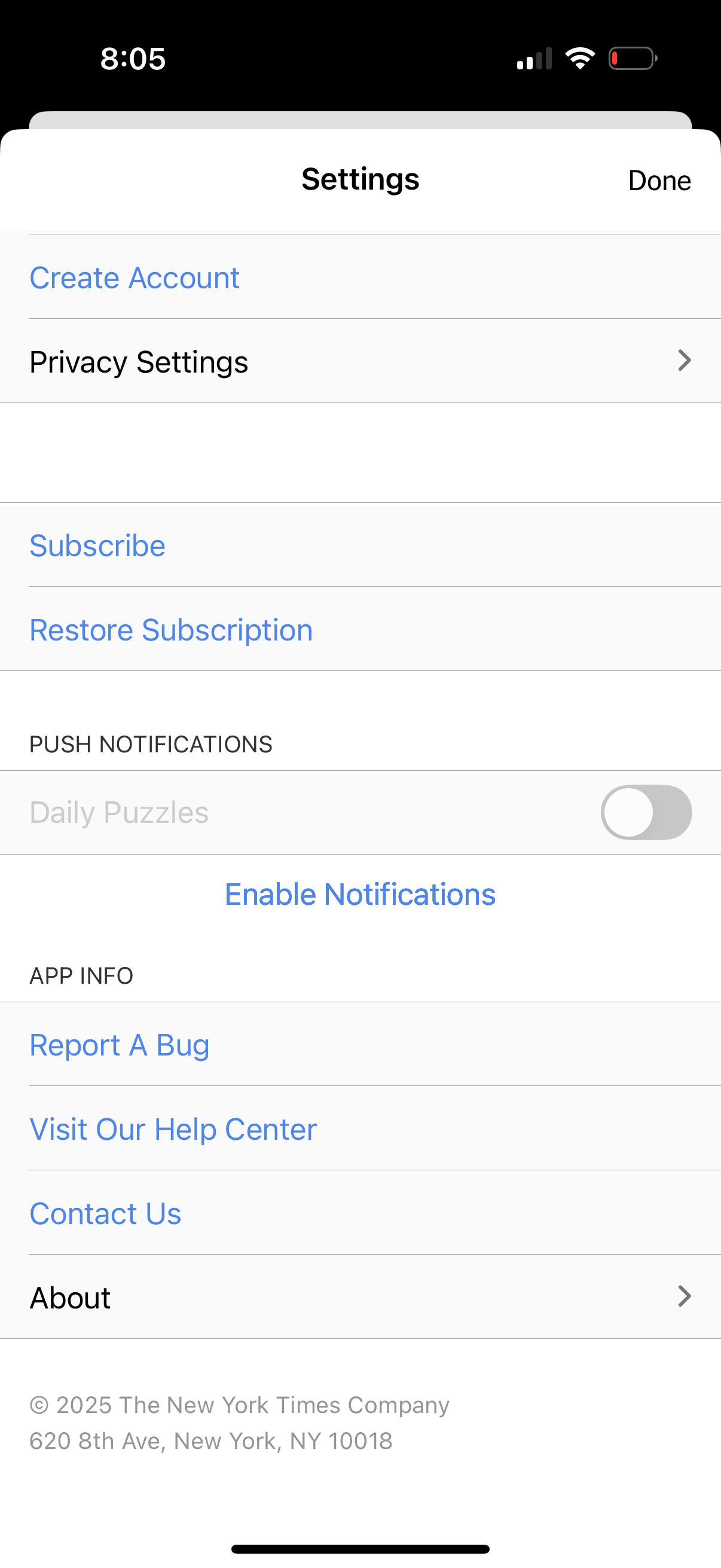The height and width of the screenshot is (1568, 721).
Task: Toggle the Daily Puzzles notification switch
Action: [x=647, y=812]
